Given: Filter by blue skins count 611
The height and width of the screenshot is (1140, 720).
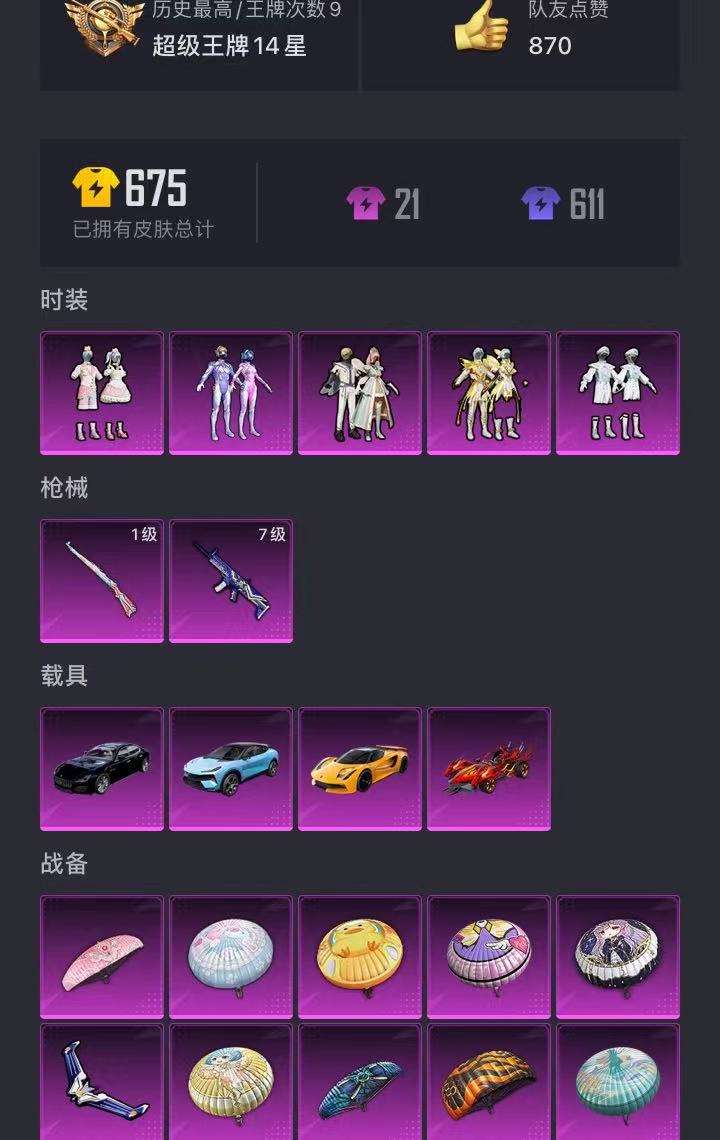Looking at the screenshot, I should tap(563, 204).
